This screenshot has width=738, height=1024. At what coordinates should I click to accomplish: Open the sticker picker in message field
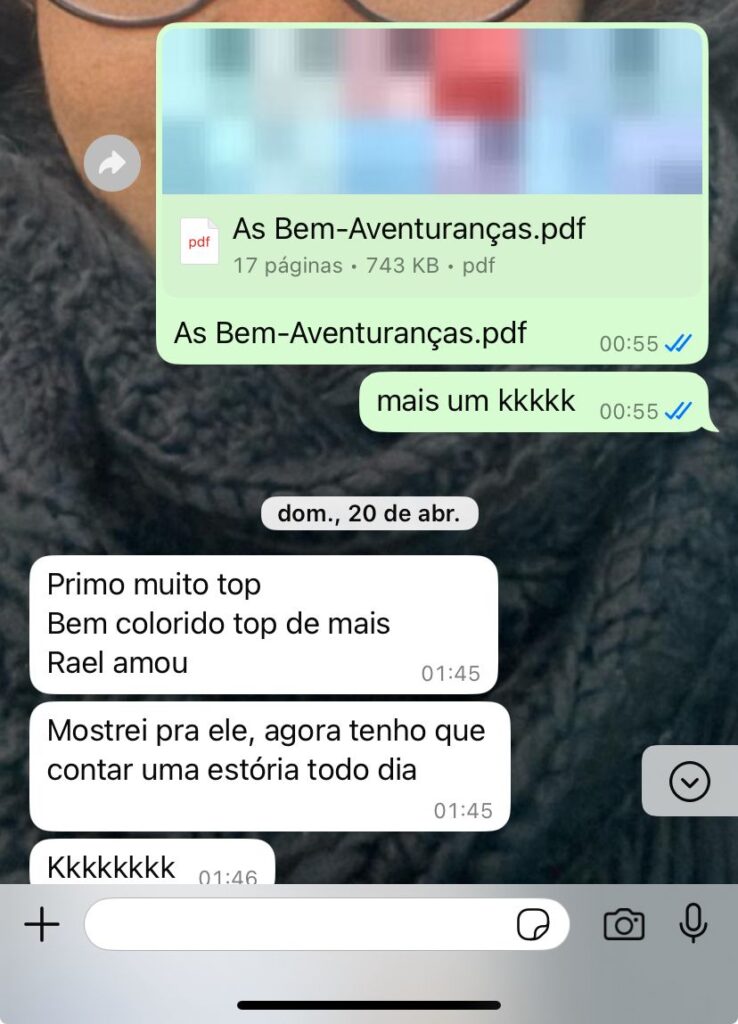click(533, 926)
